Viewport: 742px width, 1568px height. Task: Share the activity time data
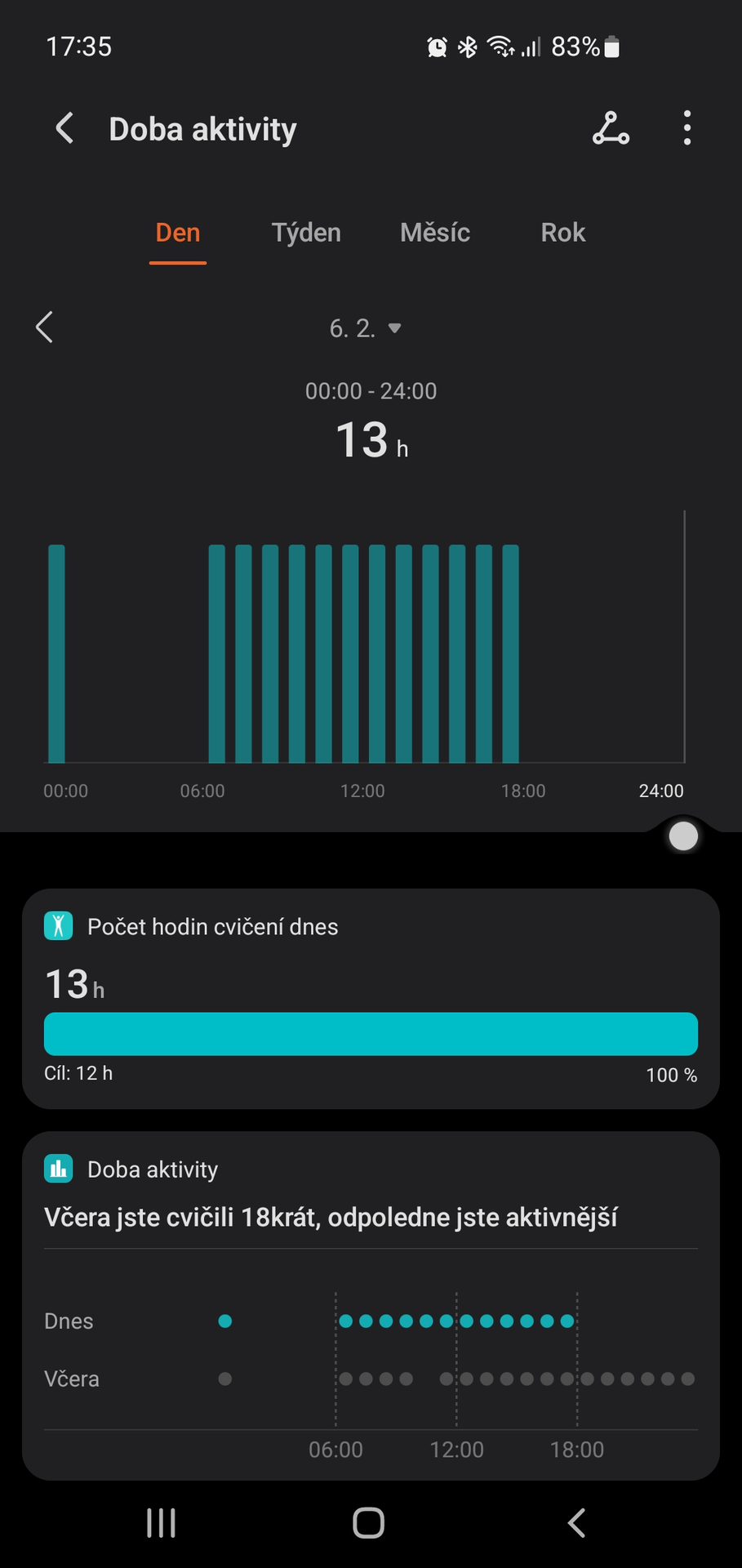[611, 128]
